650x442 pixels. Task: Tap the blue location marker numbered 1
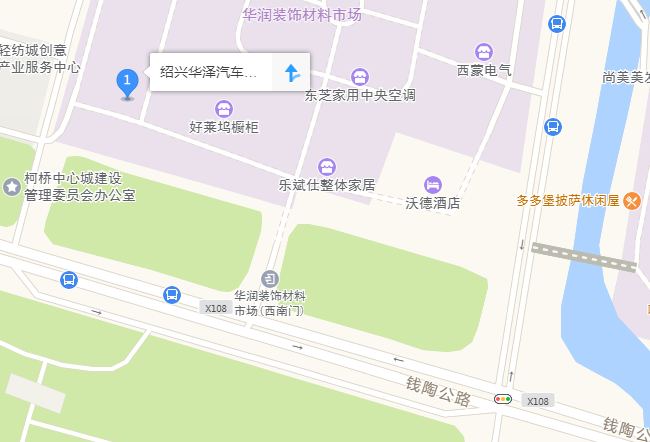click(127, 82)
